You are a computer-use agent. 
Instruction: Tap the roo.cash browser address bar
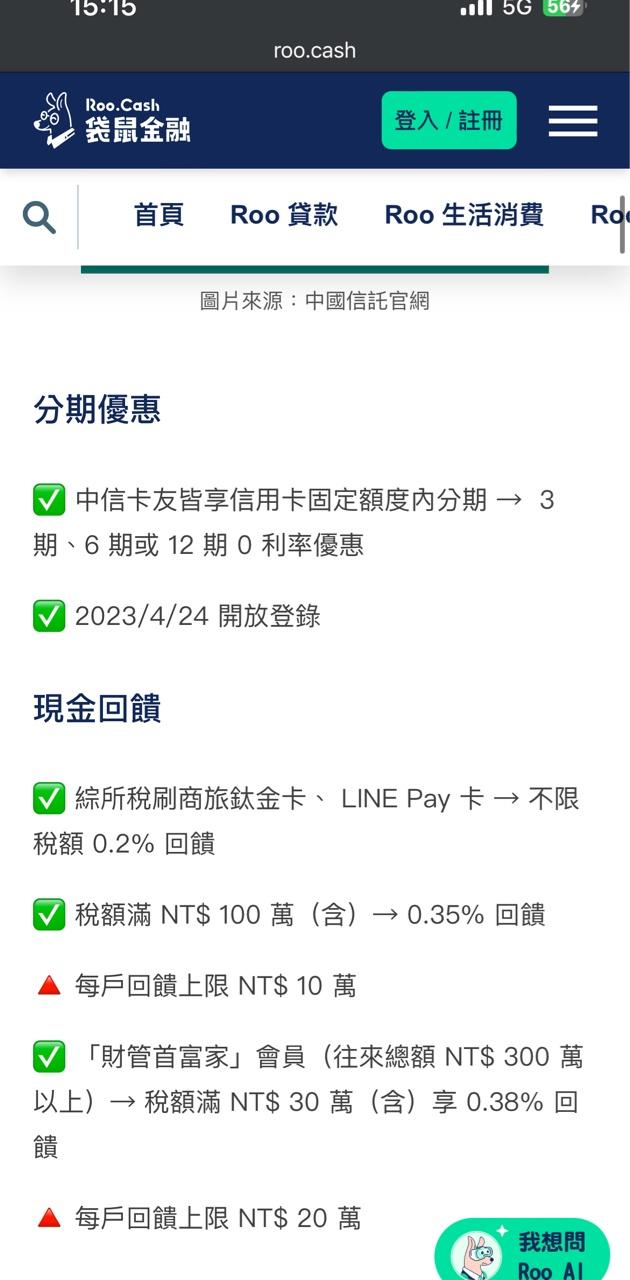click(x=314, y=50)
